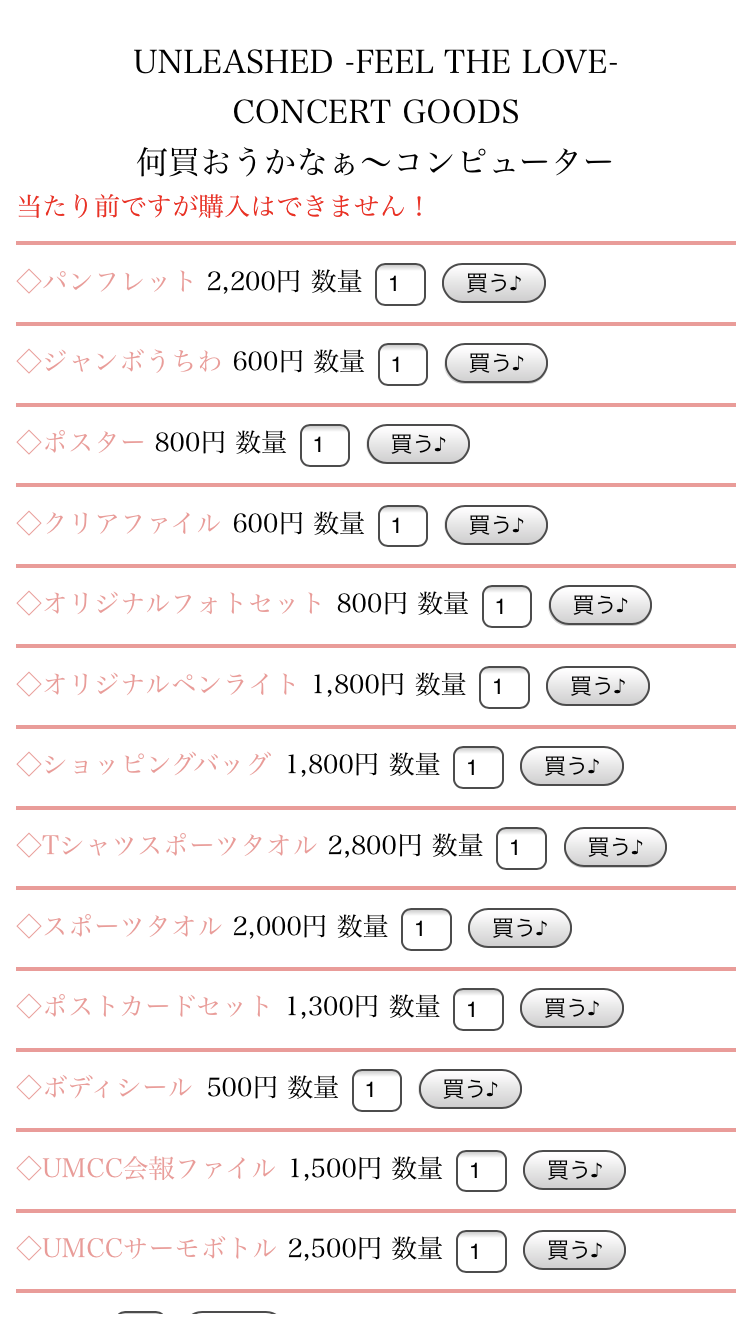Select オリジナルフォトセット quantity input
750x1334 pixels.
[506, 607]
